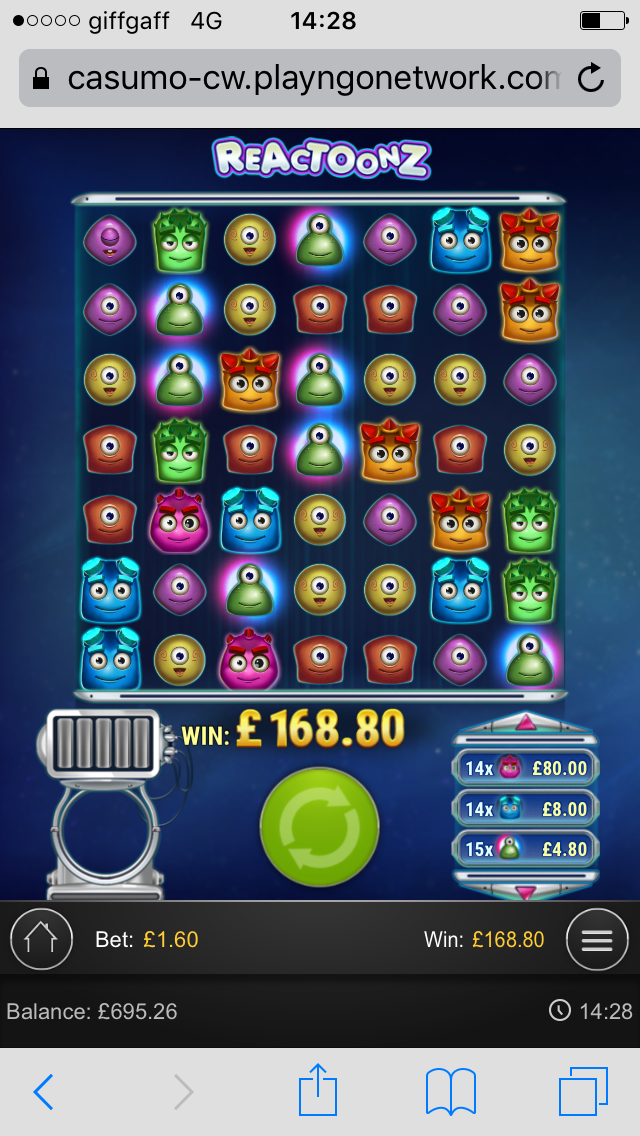Spin the reels with the green button
The image size is (640, 1136).
(319, 826)
